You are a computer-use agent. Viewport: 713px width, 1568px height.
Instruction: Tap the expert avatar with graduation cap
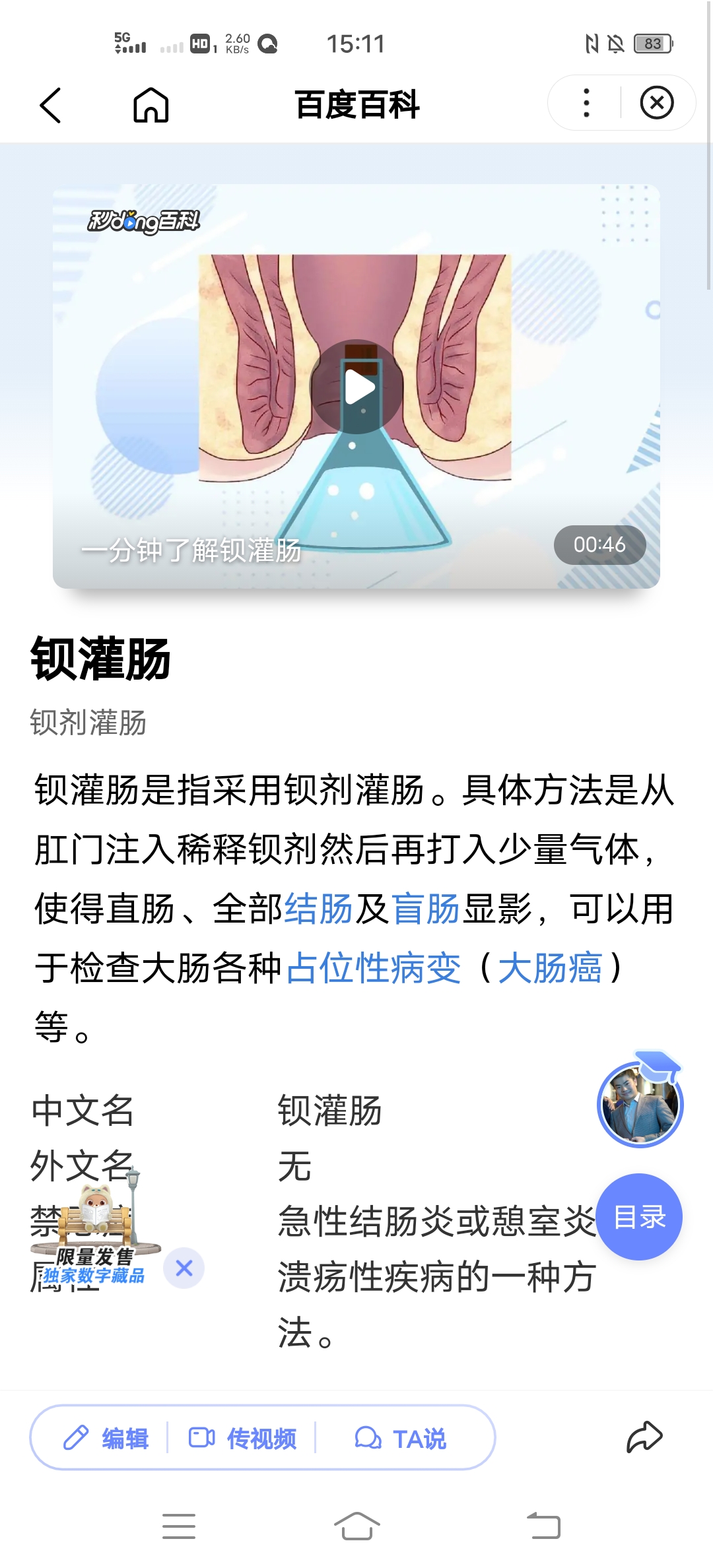639,1103
